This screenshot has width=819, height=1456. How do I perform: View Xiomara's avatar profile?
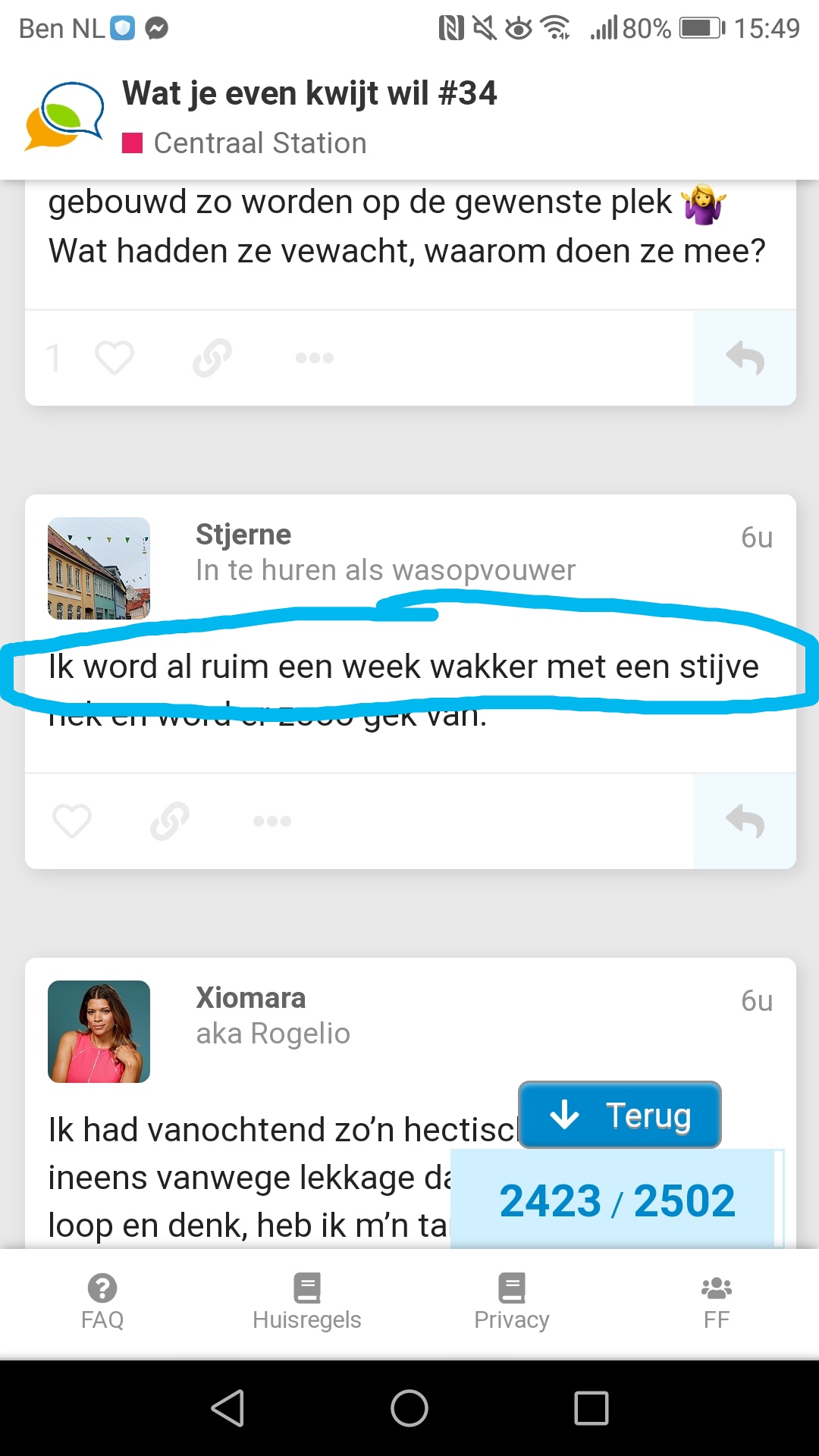pyautogui.click(x=99, y=1031)
